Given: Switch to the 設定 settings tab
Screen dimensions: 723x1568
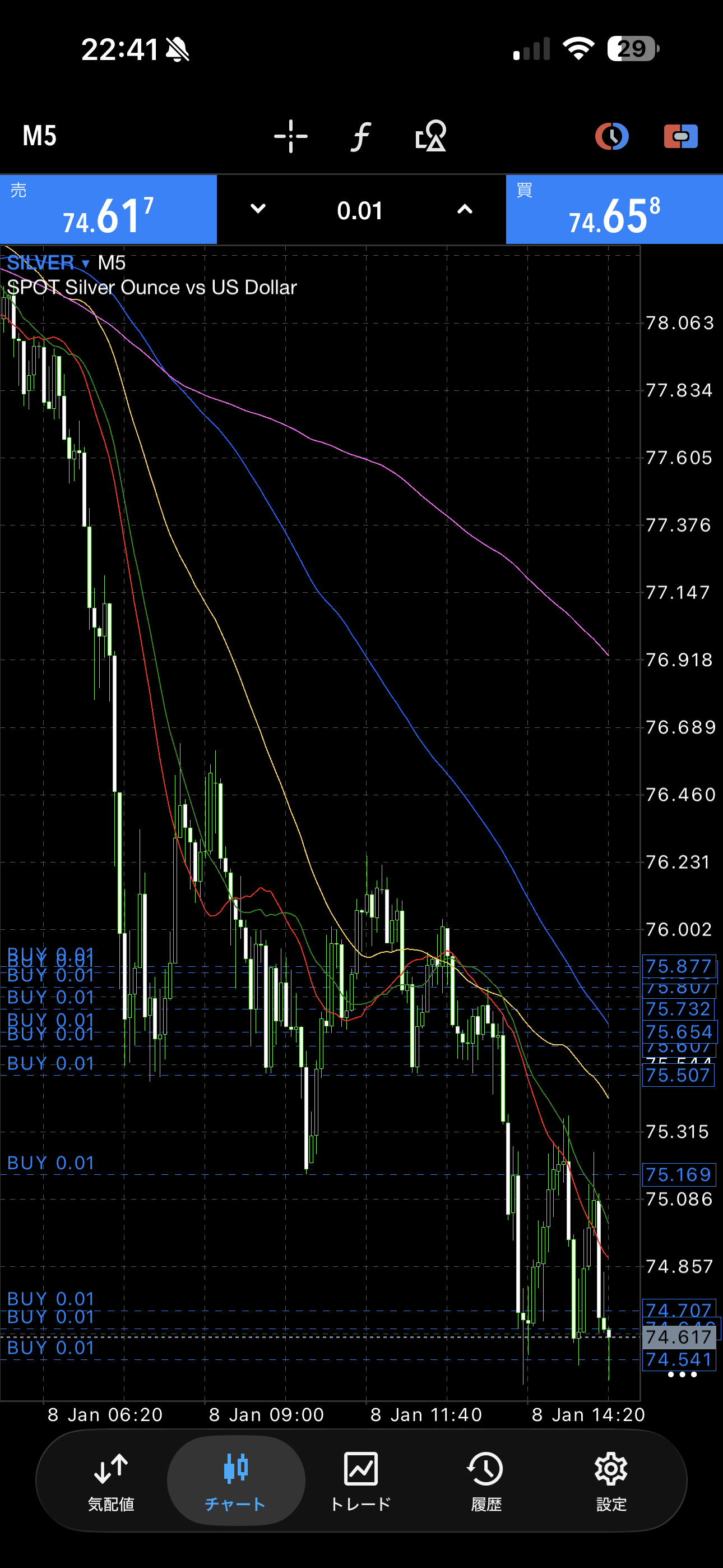Looking at the screenshot, I should [611, 1481].
